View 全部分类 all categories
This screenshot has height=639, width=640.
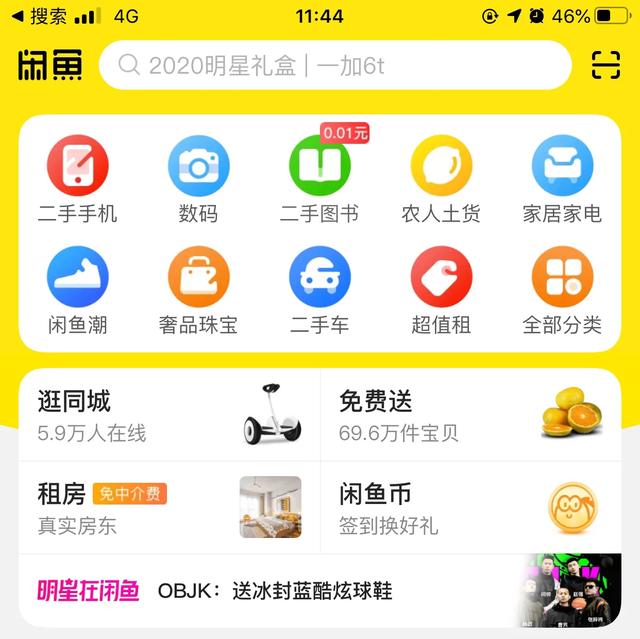coord(562,291)
